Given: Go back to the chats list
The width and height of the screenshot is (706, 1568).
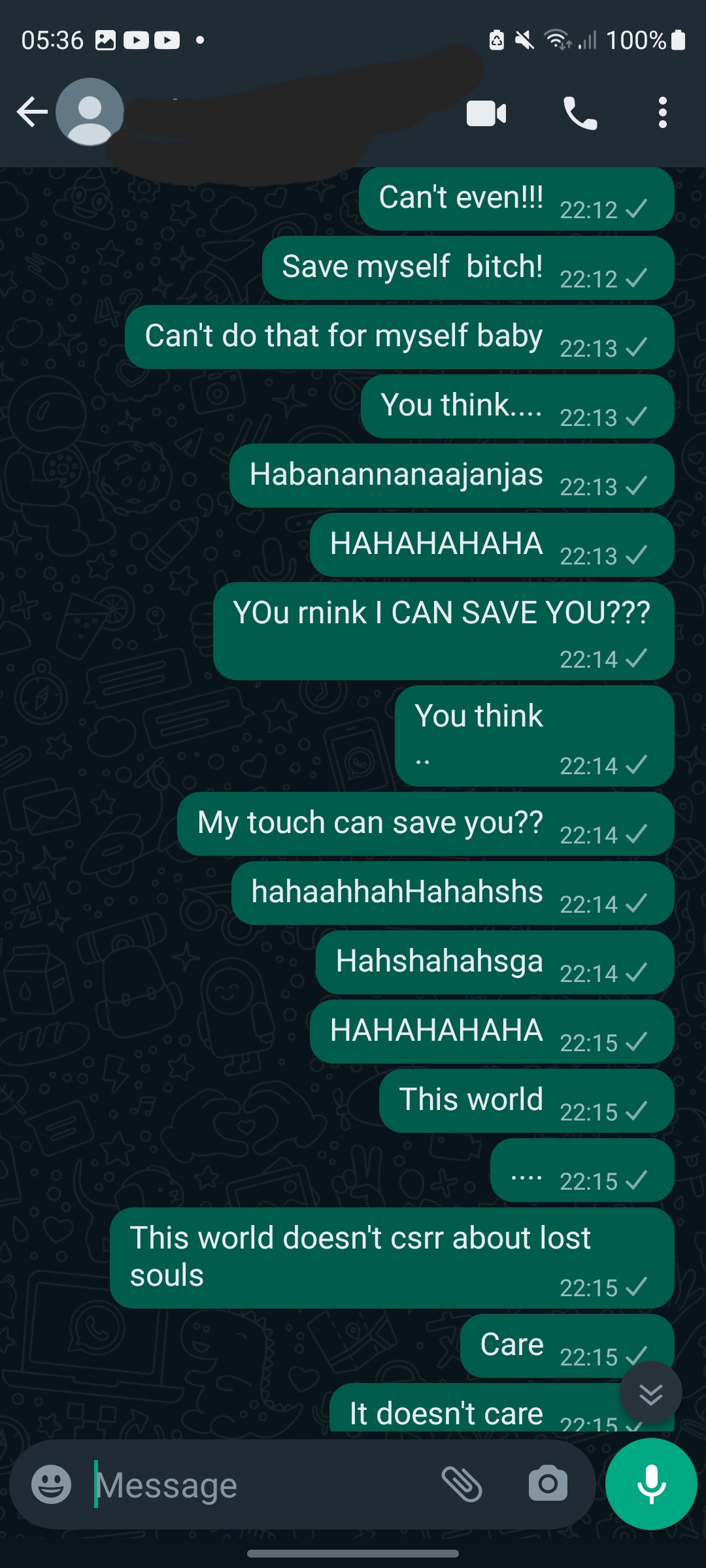Looking at the screenshot, I should [x=31, y=112].
